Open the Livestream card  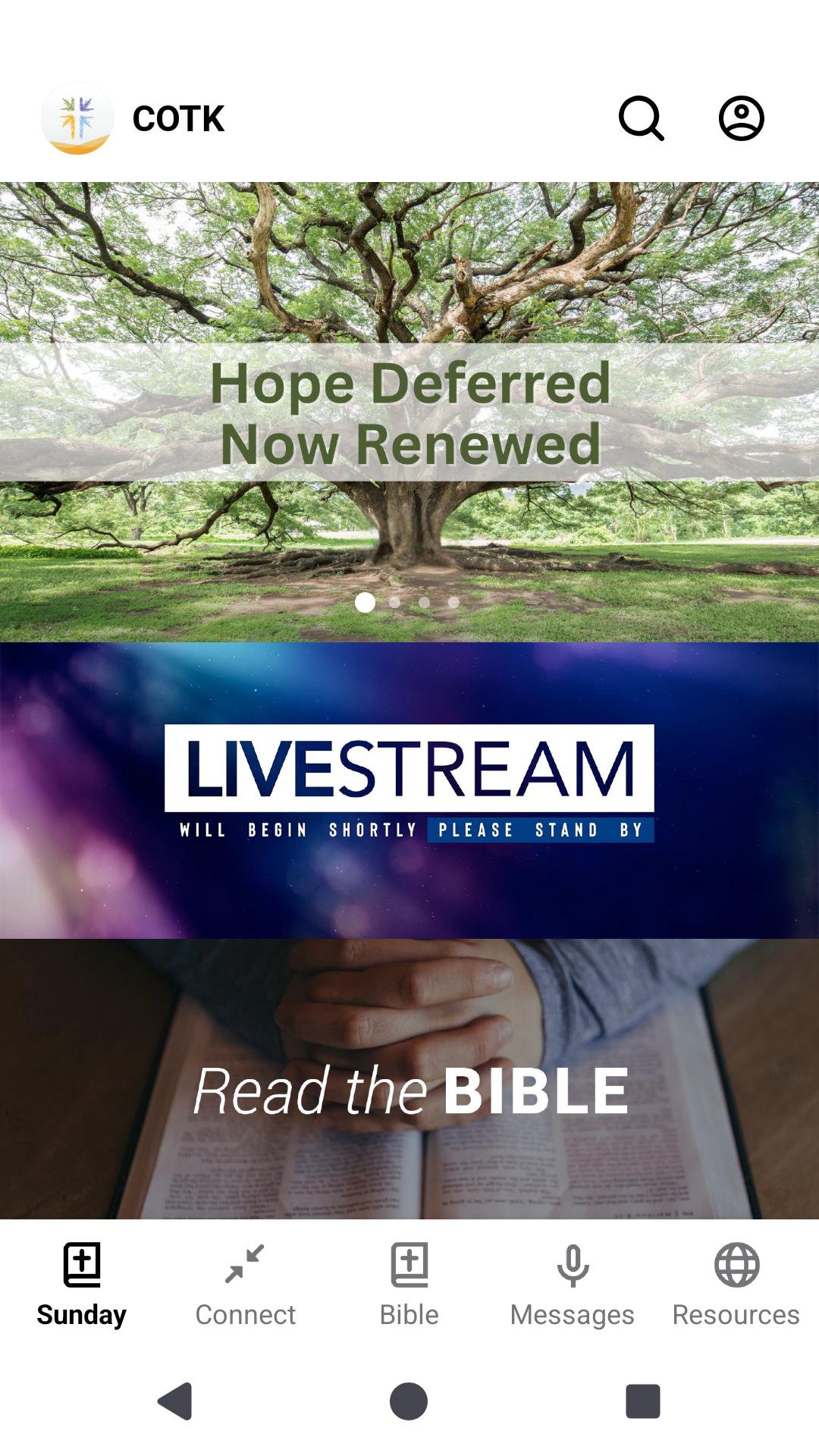pos(409,790)
